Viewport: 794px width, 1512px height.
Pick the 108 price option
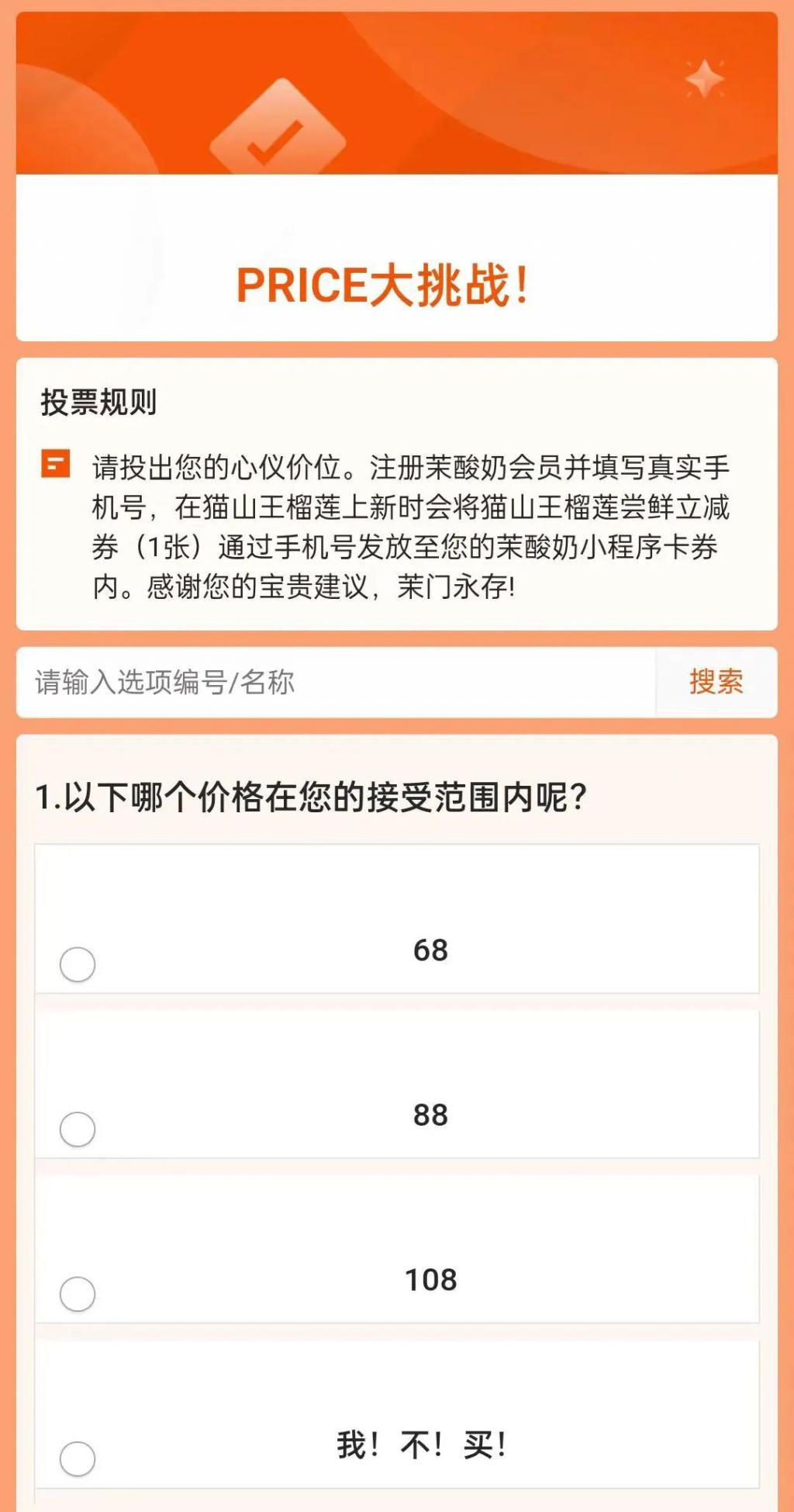(x=78, y=1294)
